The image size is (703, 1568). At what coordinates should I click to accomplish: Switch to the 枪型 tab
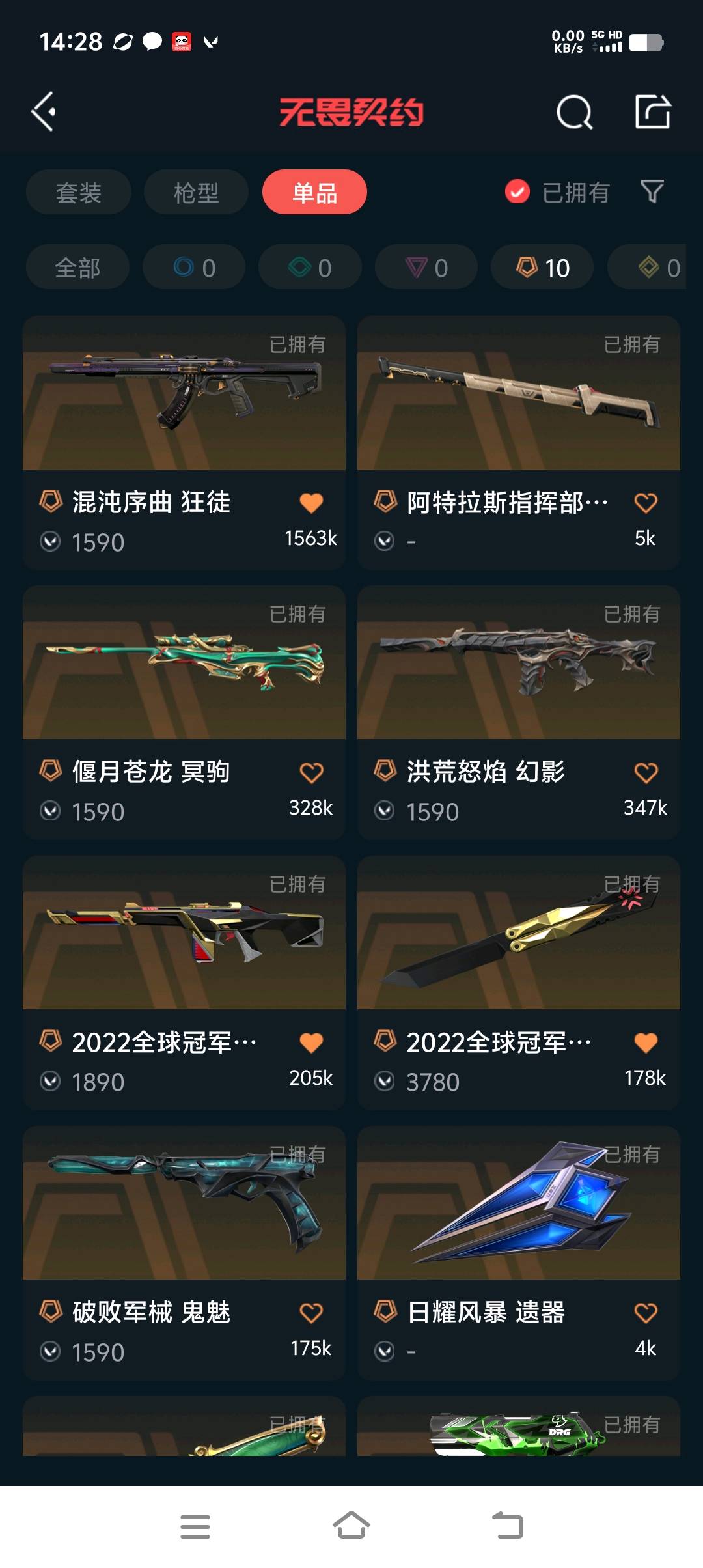click(x=196, y=192)
